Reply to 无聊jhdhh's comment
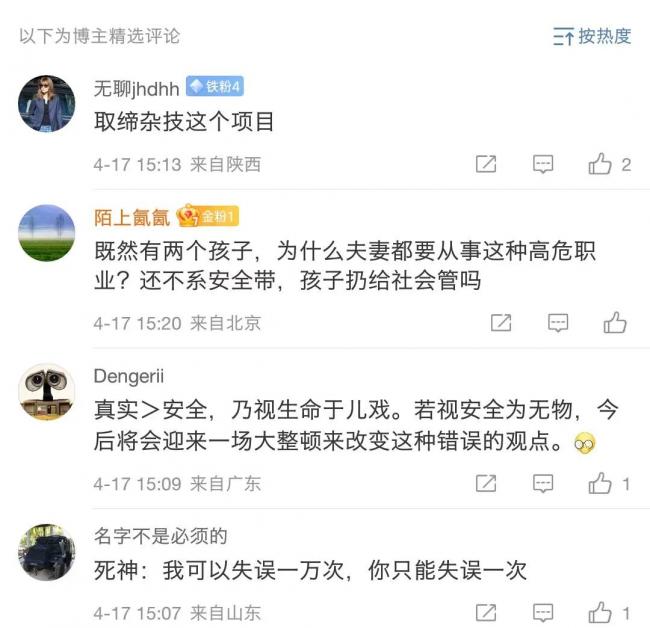This screenshot has height=628, width=650. pos(543,165)
